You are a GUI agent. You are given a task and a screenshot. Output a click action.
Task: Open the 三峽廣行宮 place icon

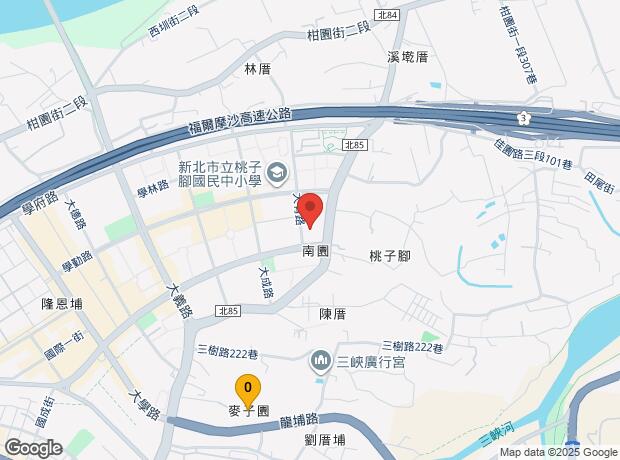click(322, 360)
